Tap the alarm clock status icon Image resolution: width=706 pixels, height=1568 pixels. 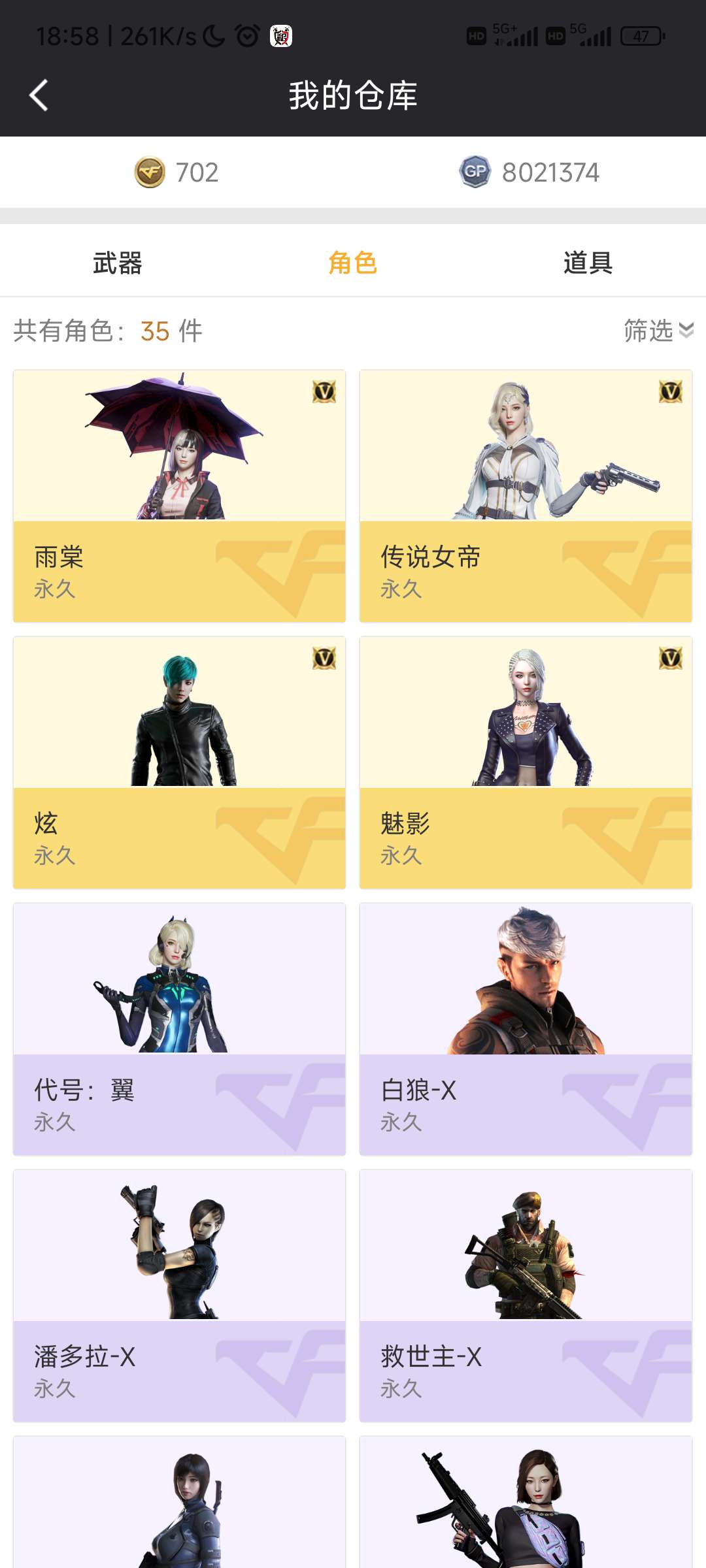pos(245,36)
